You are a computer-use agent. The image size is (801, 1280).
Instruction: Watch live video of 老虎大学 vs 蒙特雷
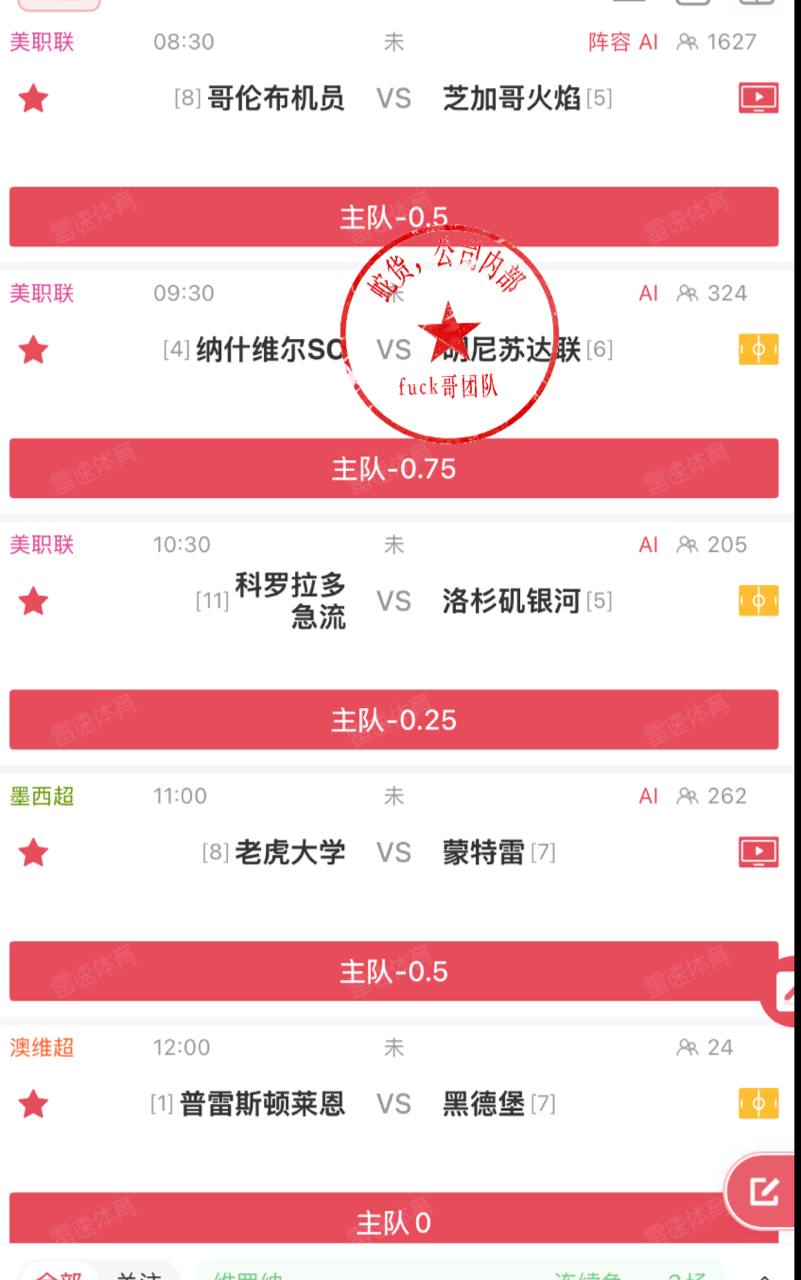758,852
